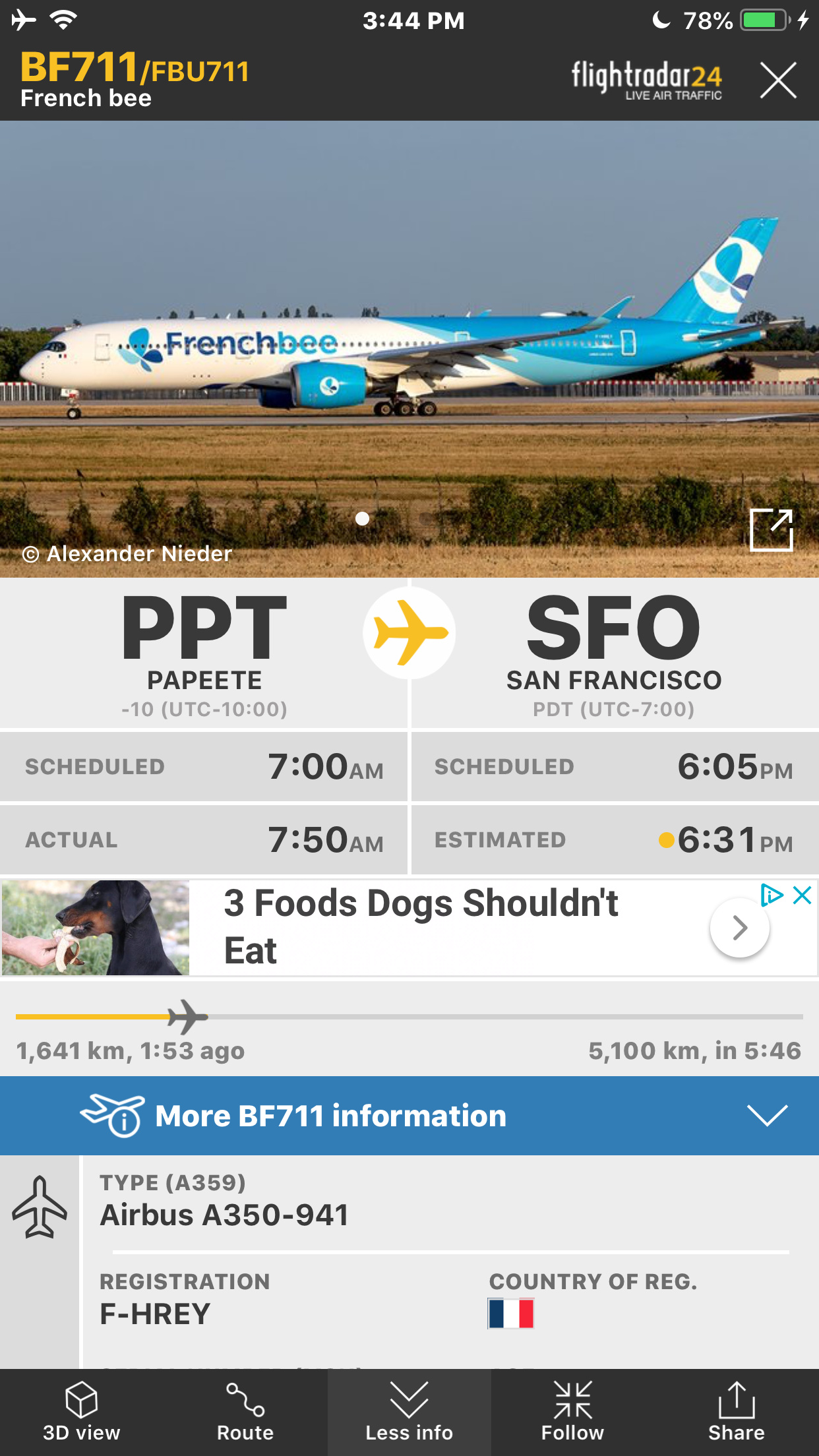
Task: Share flight BF711
Action: (x=736, y=1412)
